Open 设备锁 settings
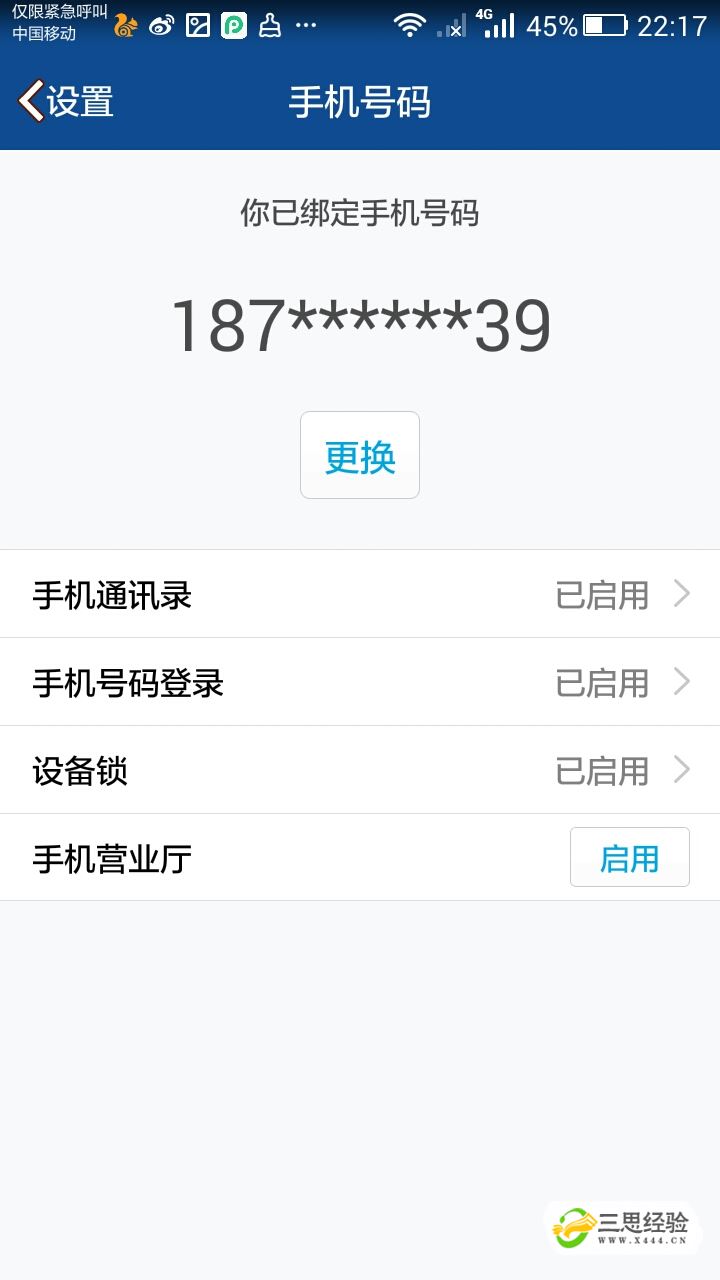The height and width of the screenshot is (1280, 720). [360, 771]
